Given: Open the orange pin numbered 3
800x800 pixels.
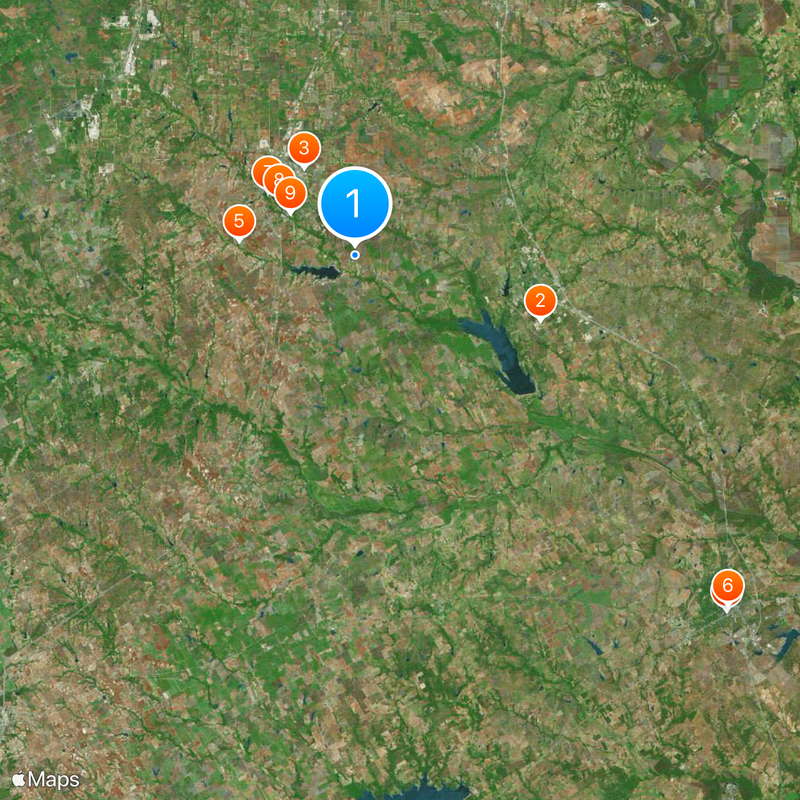Looking at the screenshot, I should pyautogui.click(x=304, y=148).
